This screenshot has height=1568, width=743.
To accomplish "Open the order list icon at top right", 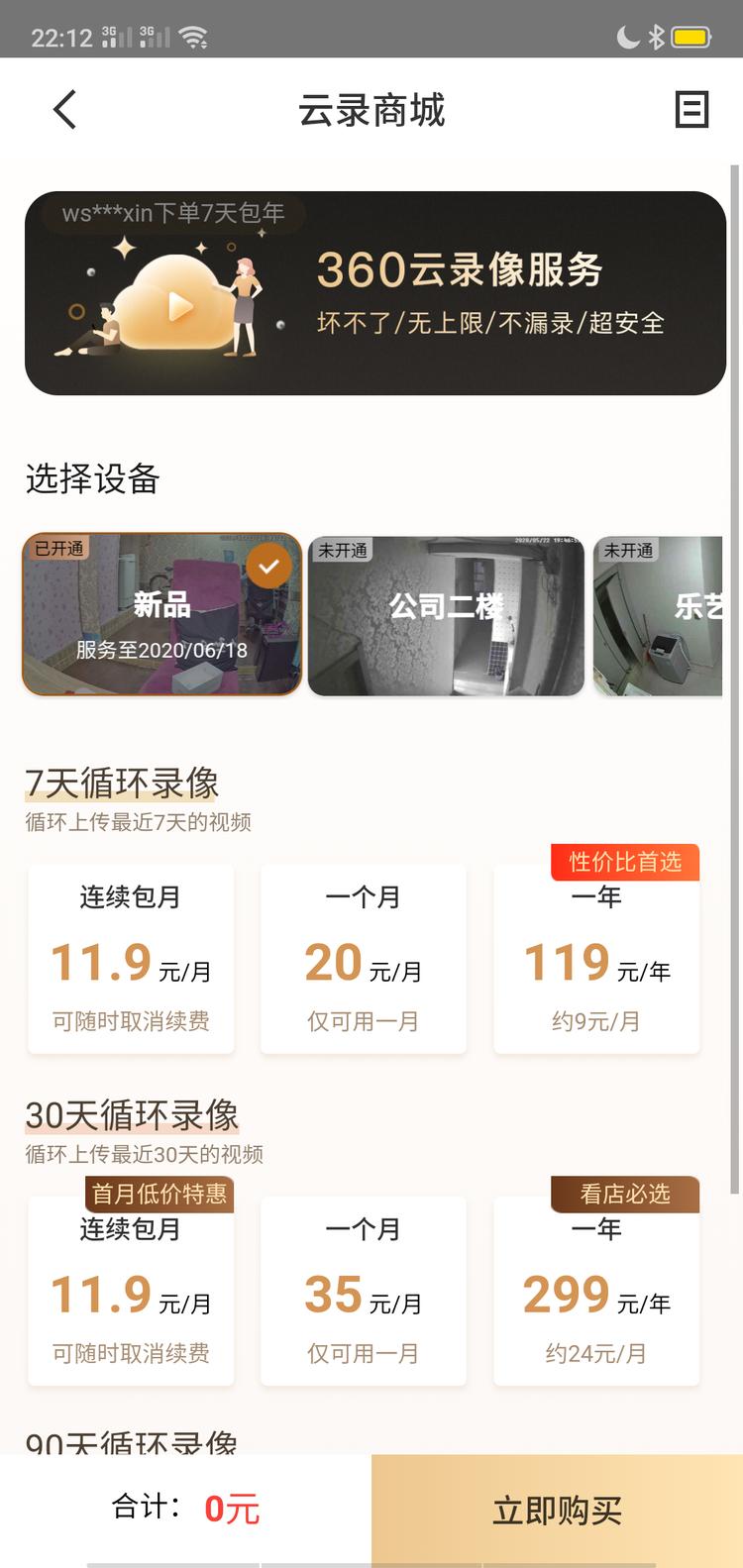I will (693, 110).
